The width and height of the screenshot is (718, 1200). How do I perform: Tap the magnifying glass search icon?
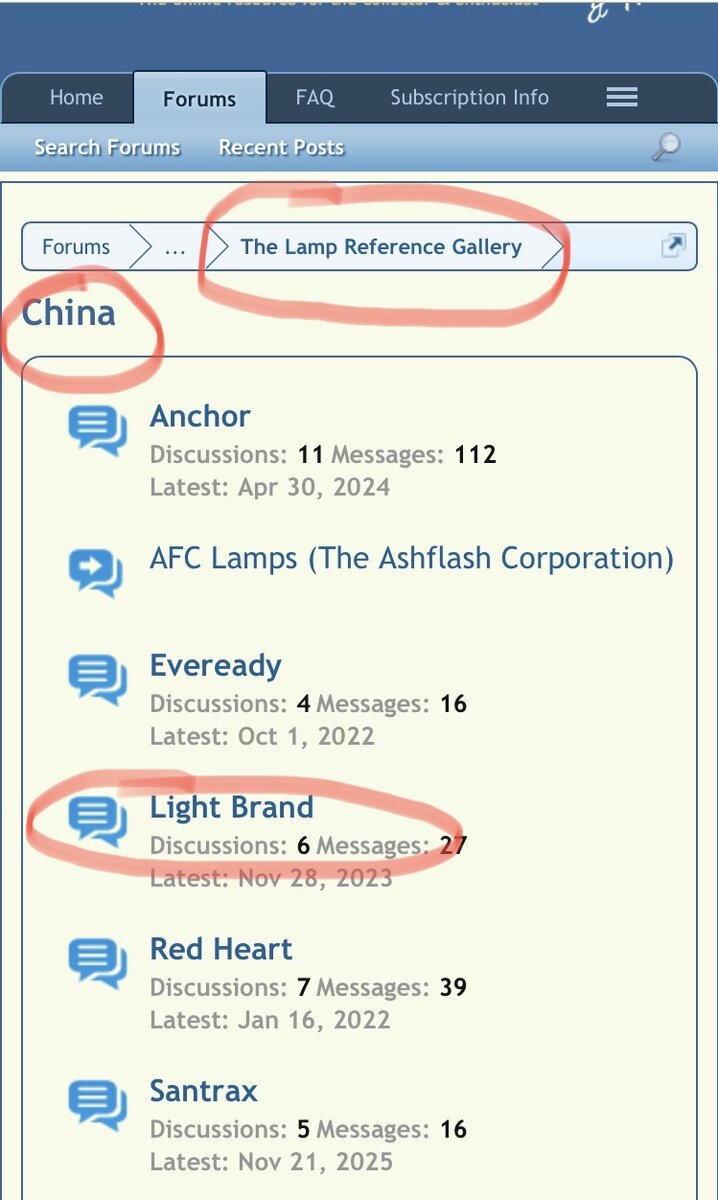click(666, 148)
